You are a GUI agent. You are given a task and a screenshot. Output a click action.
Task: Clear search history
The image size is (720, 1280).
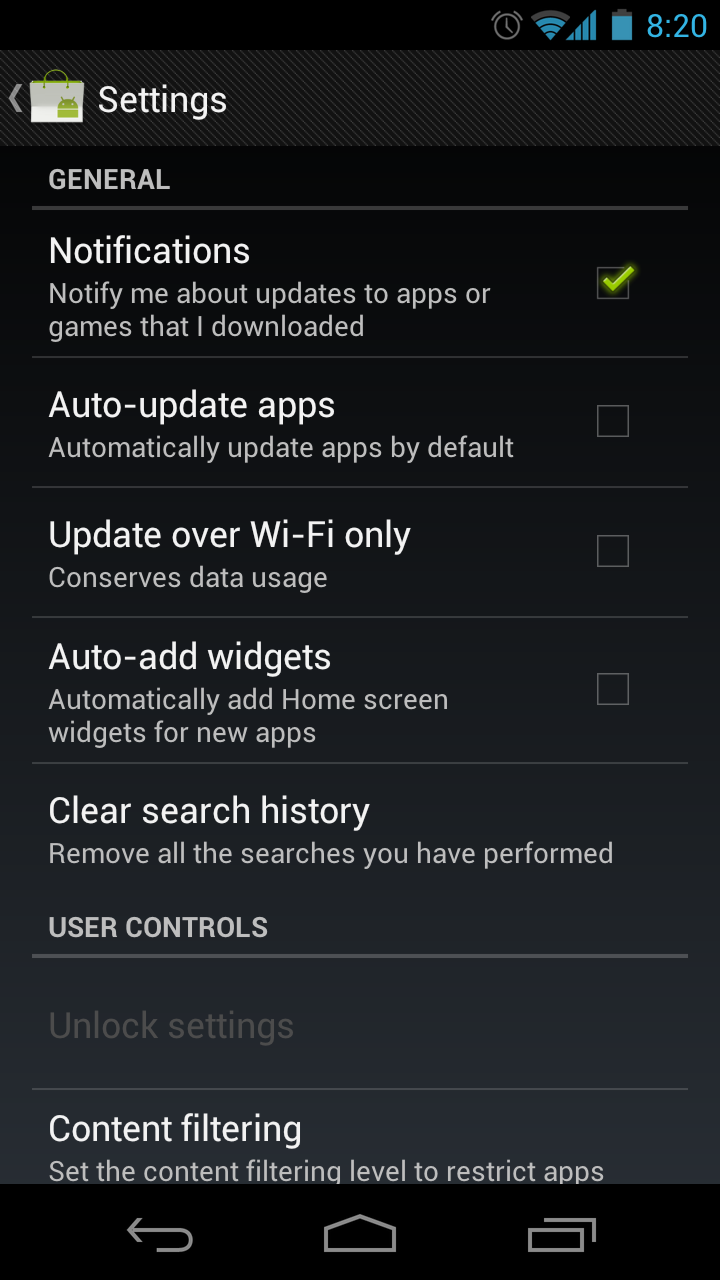(x=330, y=830)
